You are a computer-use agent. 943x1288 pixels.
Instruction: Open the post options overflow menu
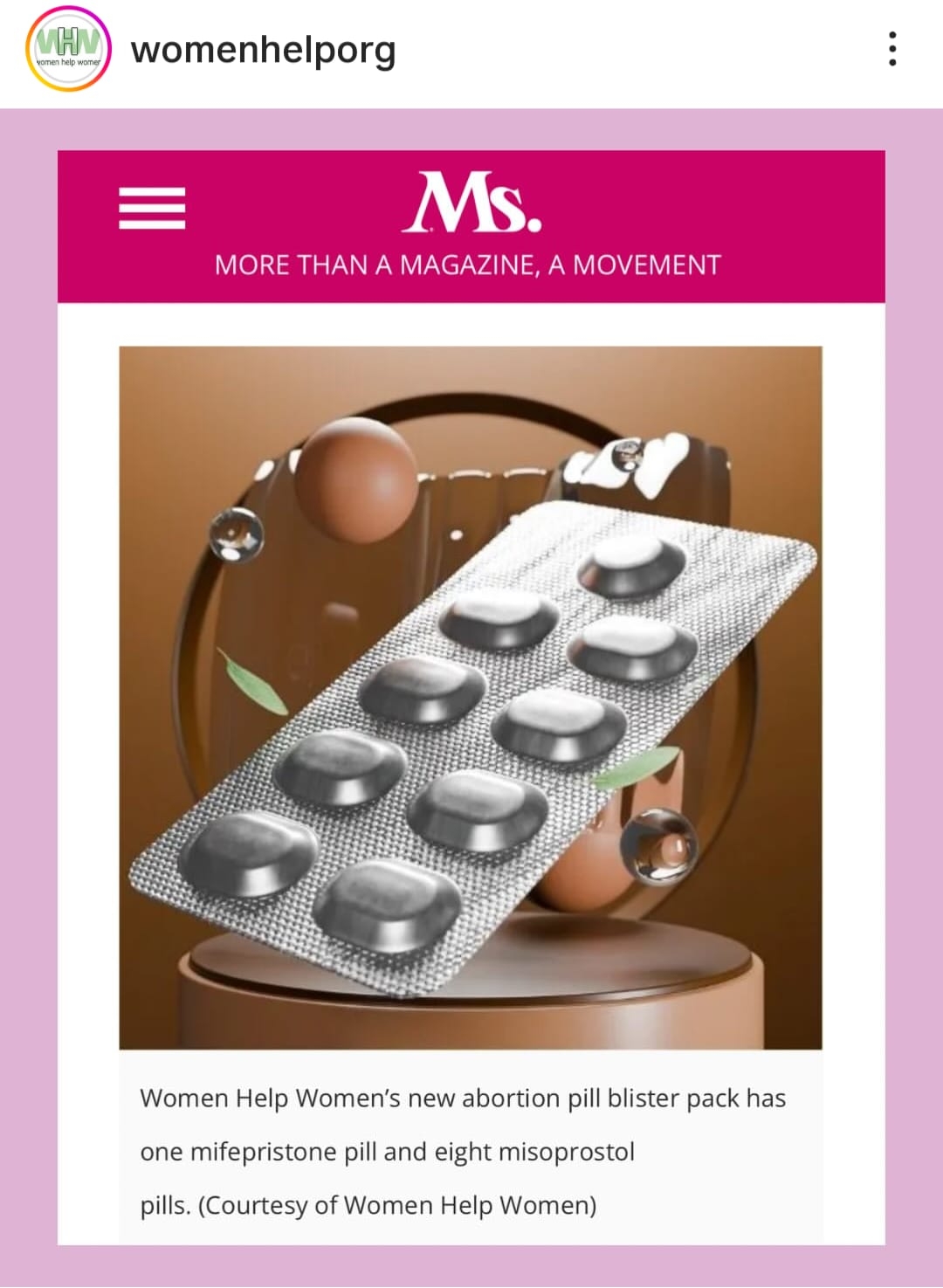click(891, 50)
